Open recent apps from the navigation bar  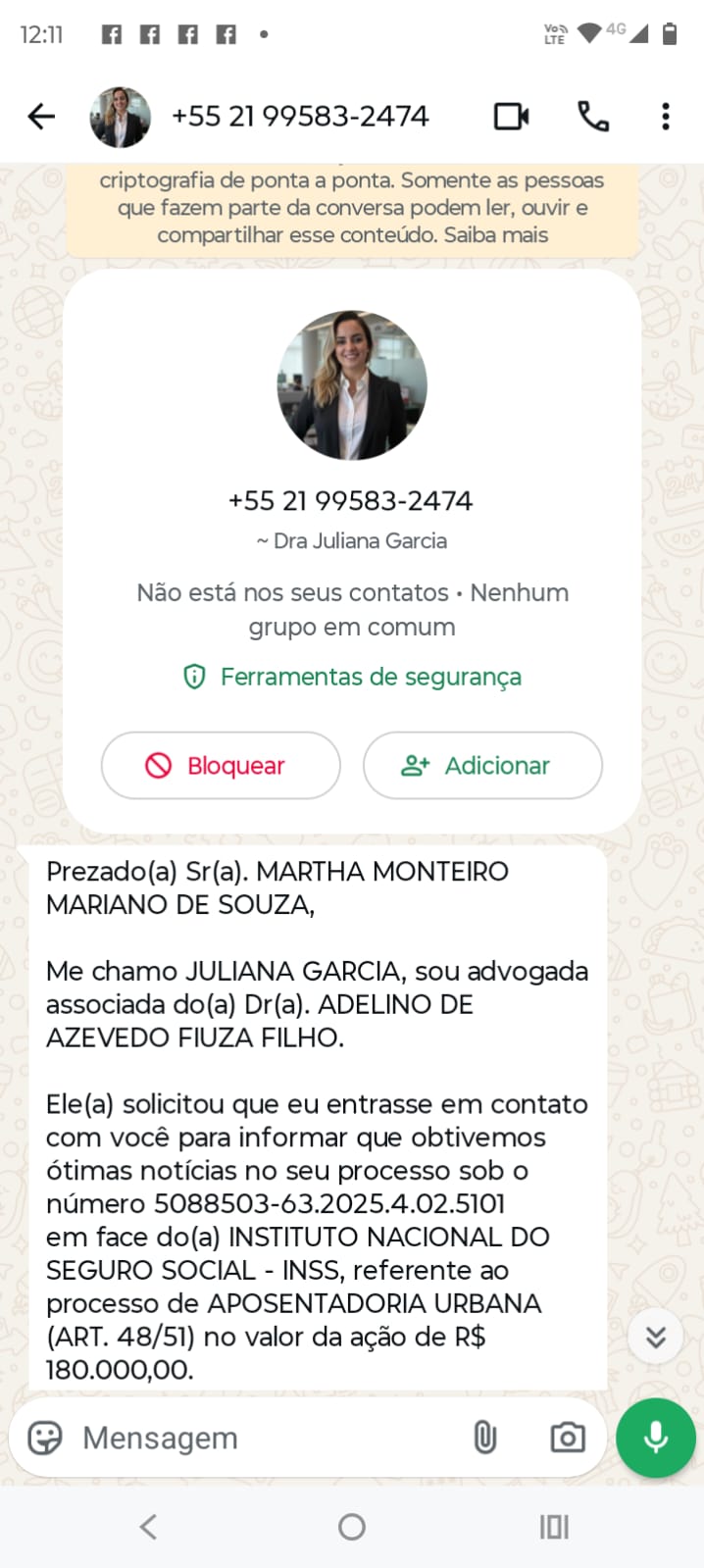[554, 1527]
